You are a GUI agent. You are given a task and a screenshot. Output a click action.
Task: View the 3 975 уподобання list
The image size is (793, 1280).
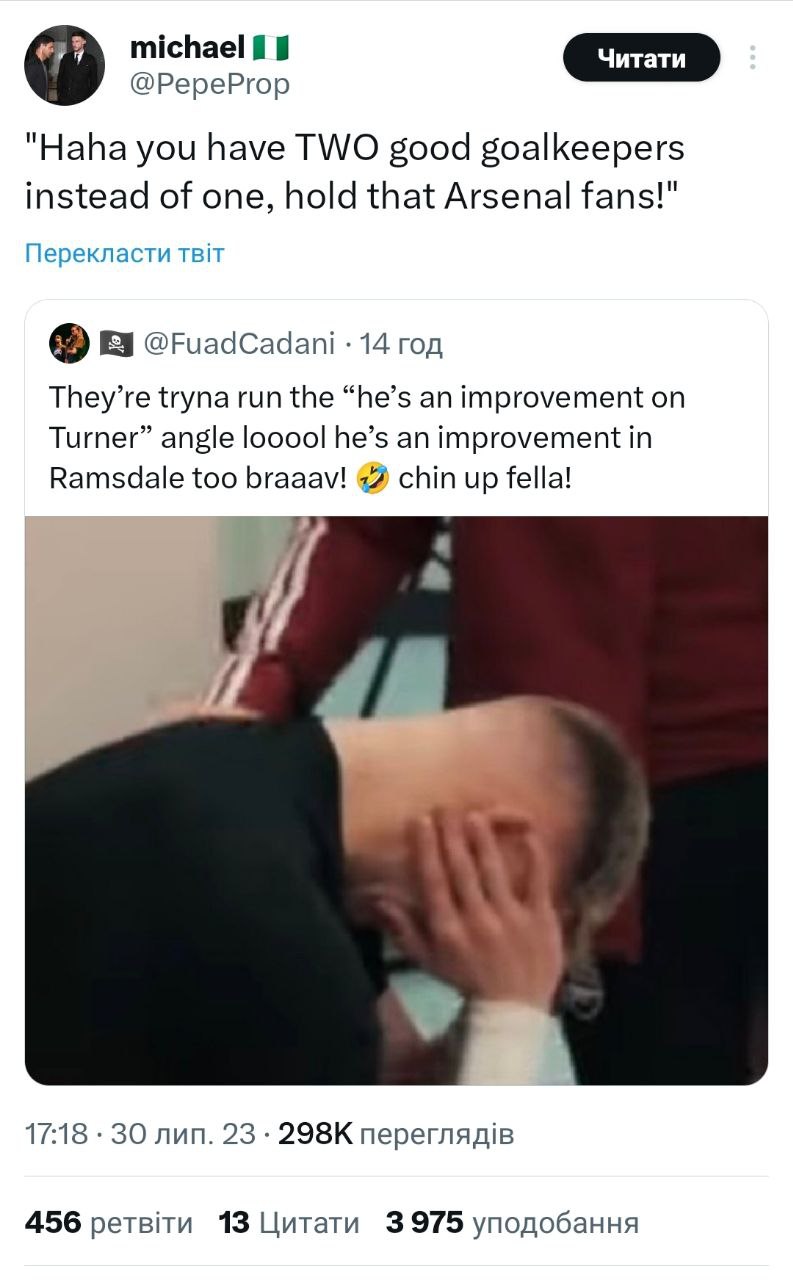[512, 1222]
